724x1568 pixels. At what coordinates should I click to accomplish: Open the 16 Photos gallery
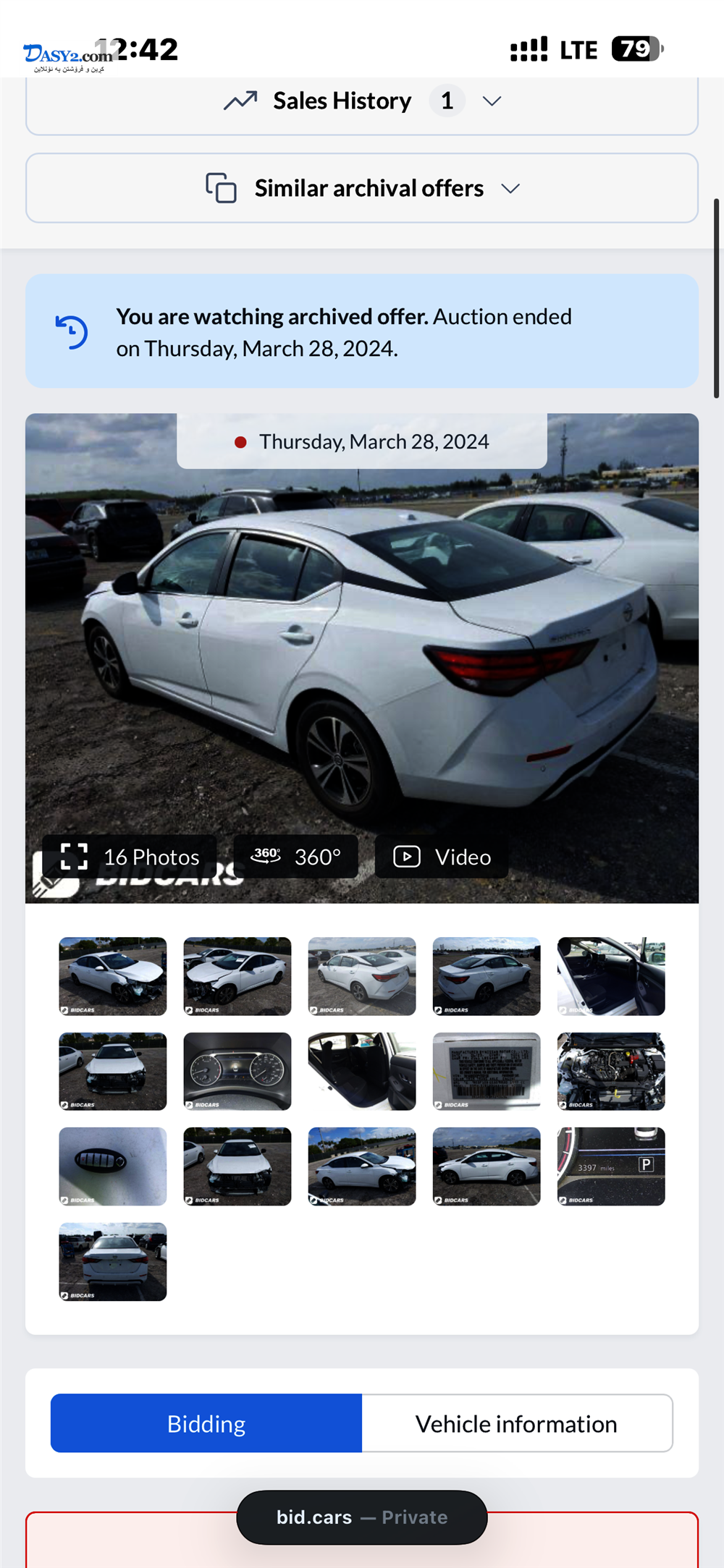[x=130, y=857]
